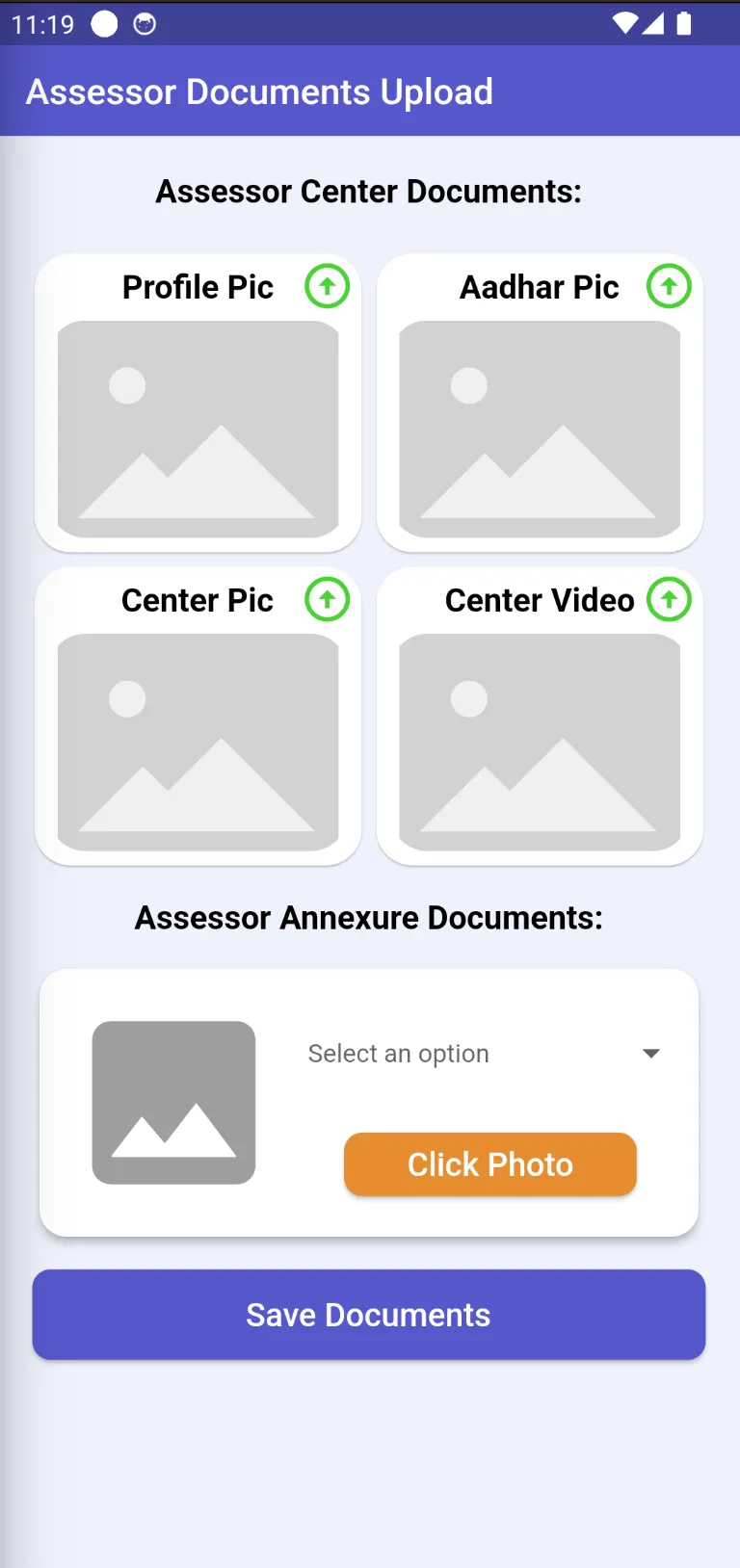Expand the Select an option dropdown
The height and width of the screenshot is (1568, 740).
(x=484, y=1054)
